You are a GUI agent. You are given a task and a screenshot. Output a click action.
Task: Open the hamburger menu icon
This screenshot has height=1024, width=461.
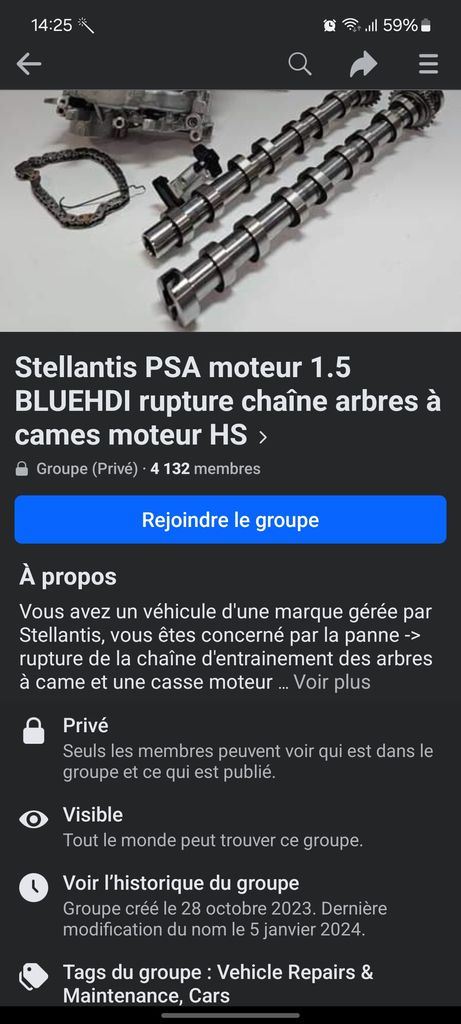pyautogui.click(x=428, y=64)
